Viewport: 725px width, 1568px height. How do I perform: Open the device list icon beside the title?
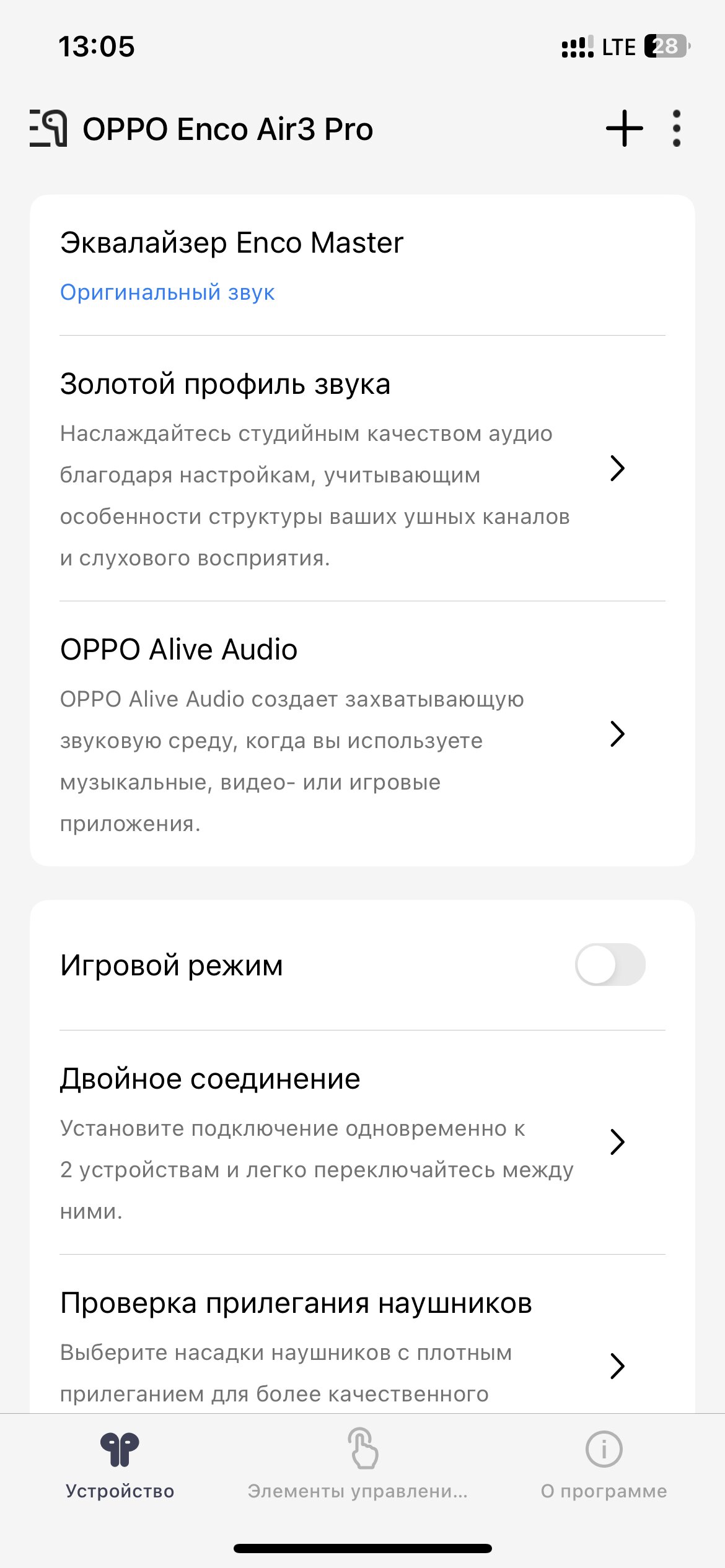[48, 129]
